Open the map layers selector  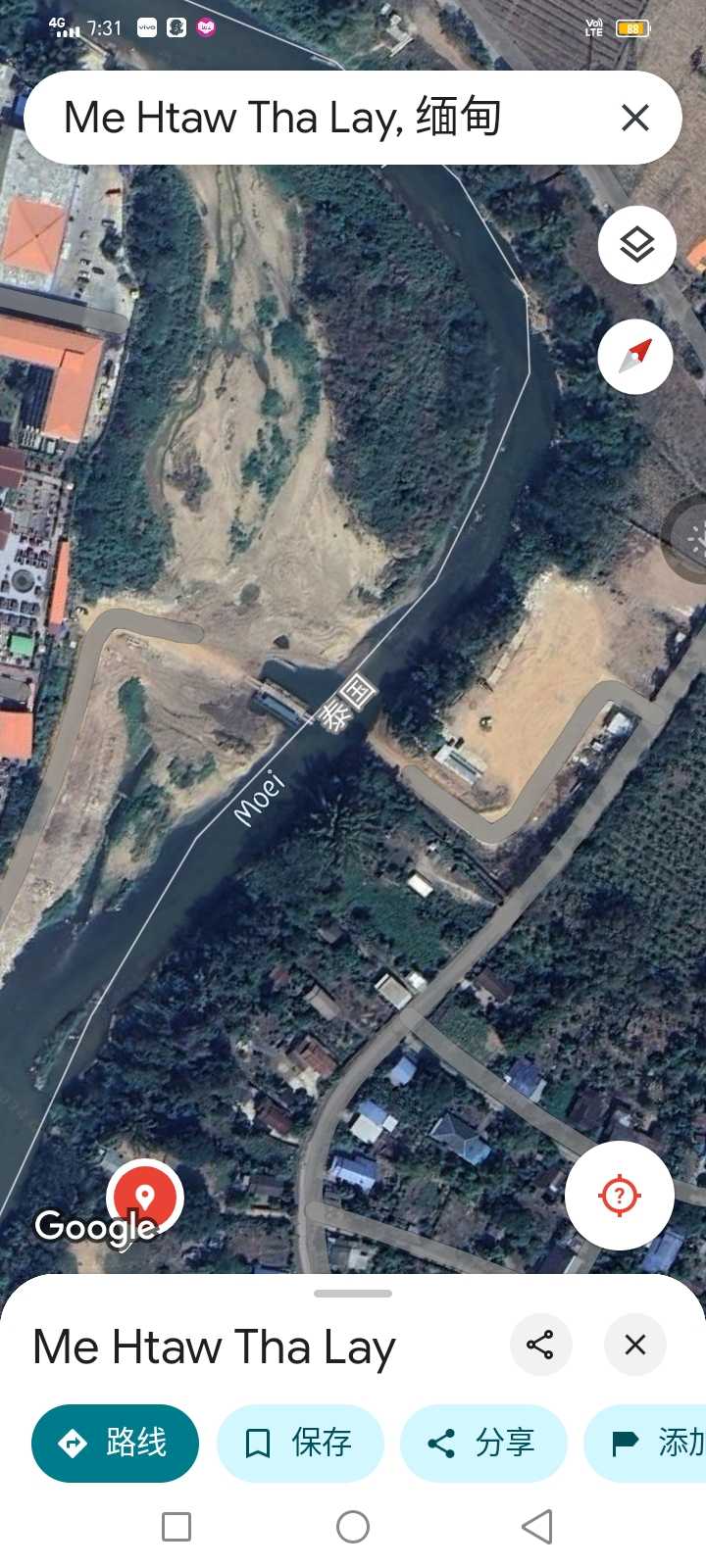(637, 244)
